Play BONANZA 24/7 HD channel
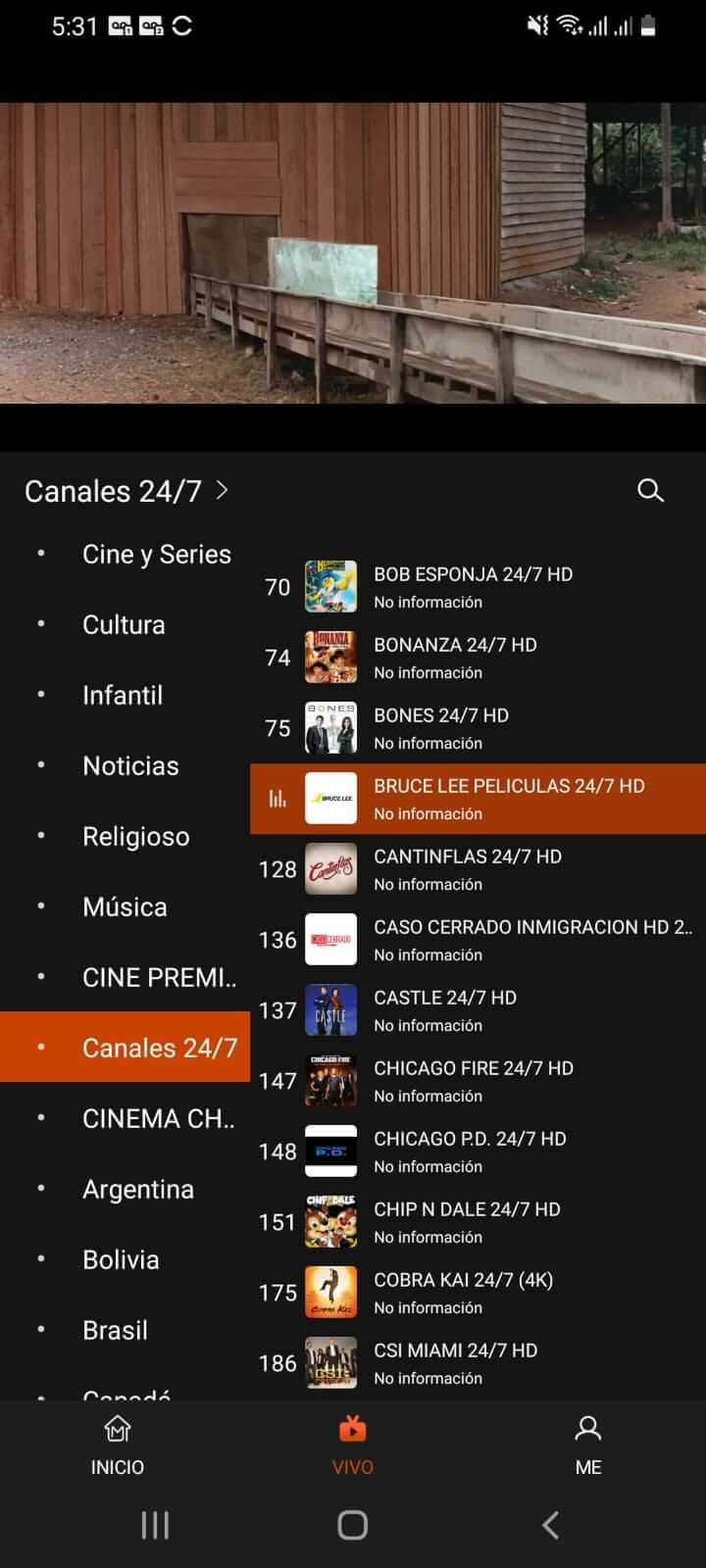The width and height of the screenshot is (706, 1568). click(x=479, y=658)
